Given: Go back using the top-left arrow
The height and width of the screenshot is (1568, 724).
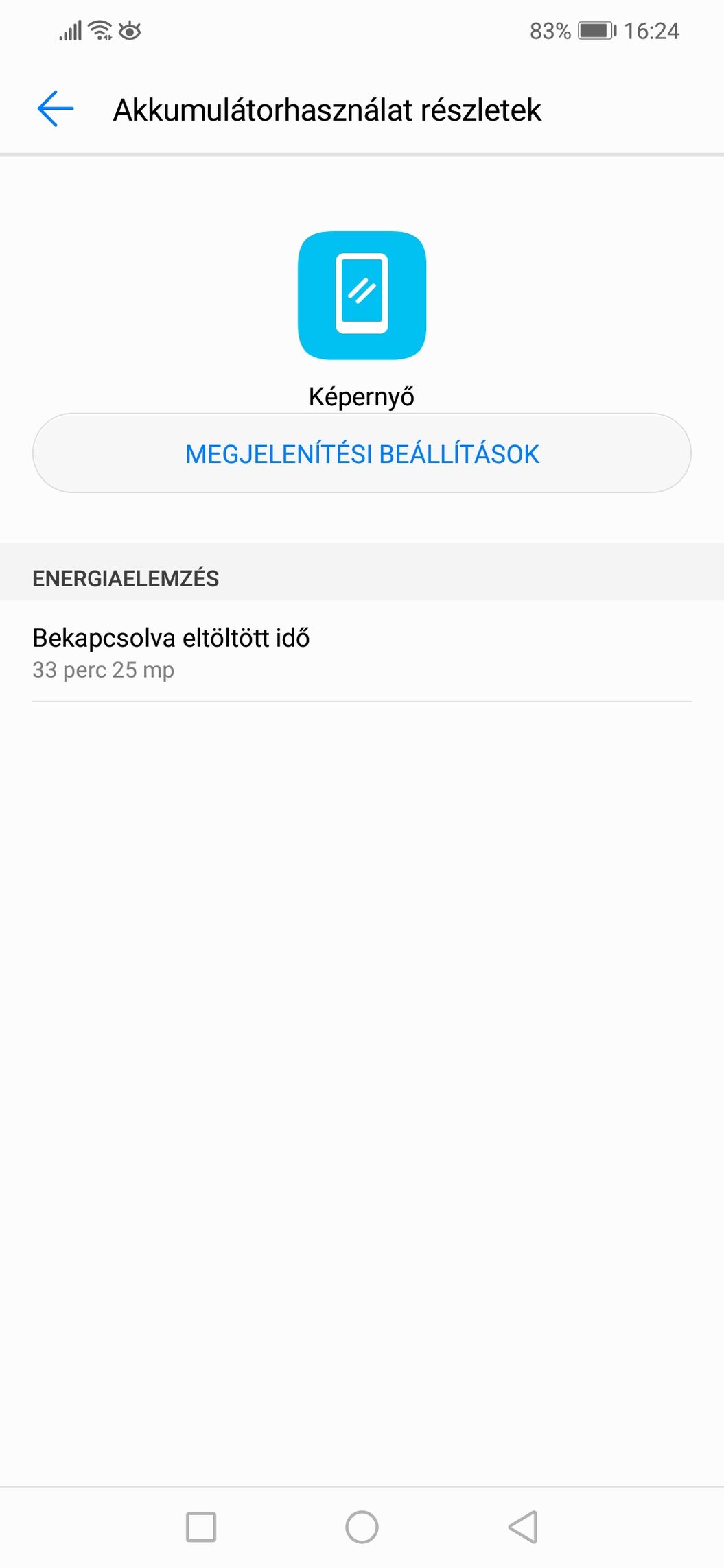Looking at the screenshot, I should tap(55, 109).
